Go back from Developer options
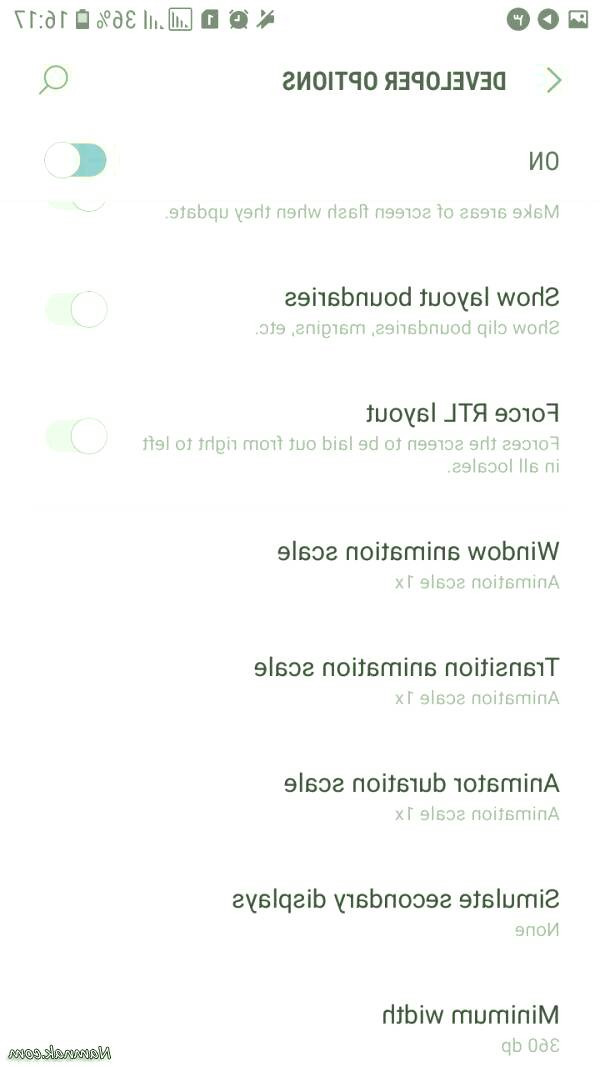This screenshot has width=600, height=1067. pyautogui.click(x=553, y=81)
